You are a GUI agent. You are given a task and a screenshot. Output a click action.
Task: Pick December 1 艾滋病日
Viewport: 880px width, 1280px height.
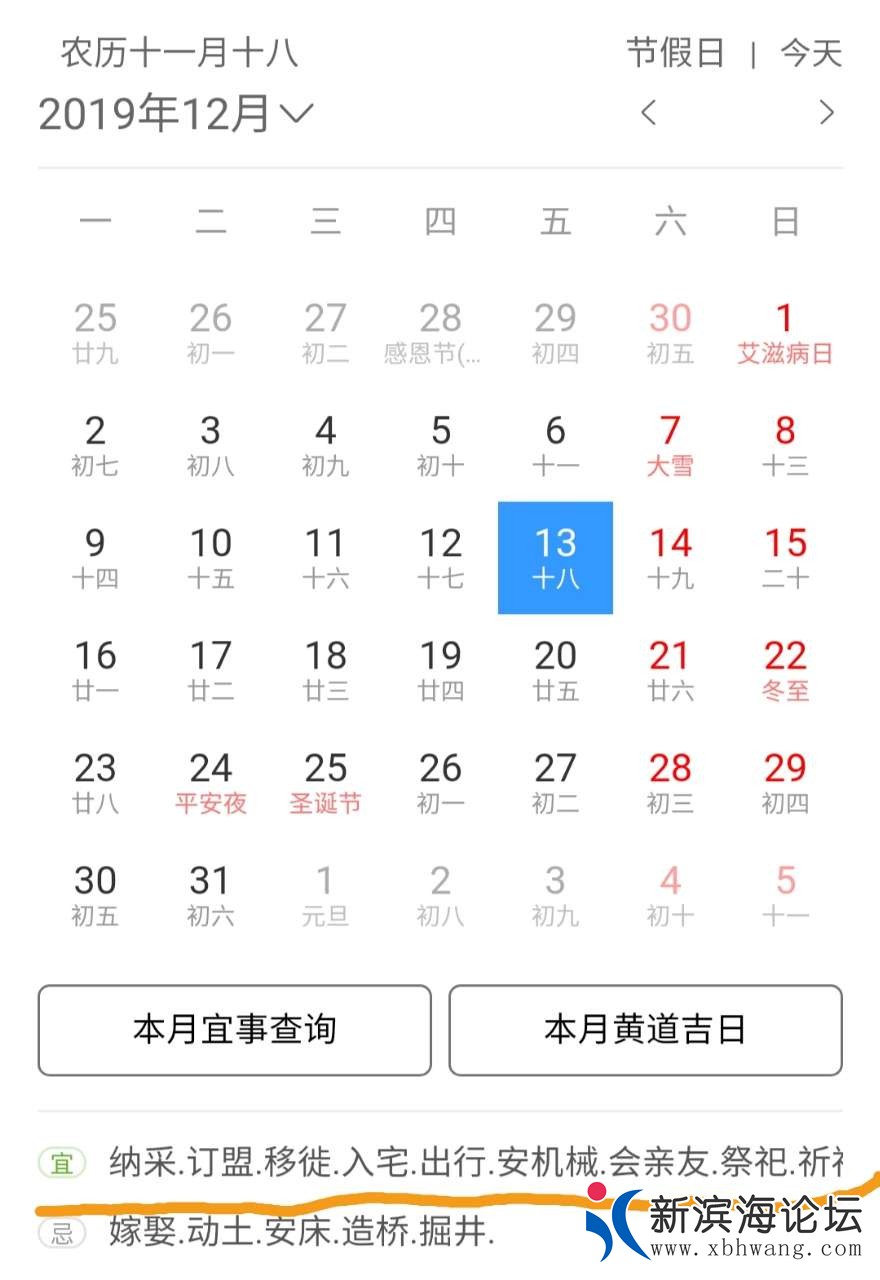click(785, 333)
